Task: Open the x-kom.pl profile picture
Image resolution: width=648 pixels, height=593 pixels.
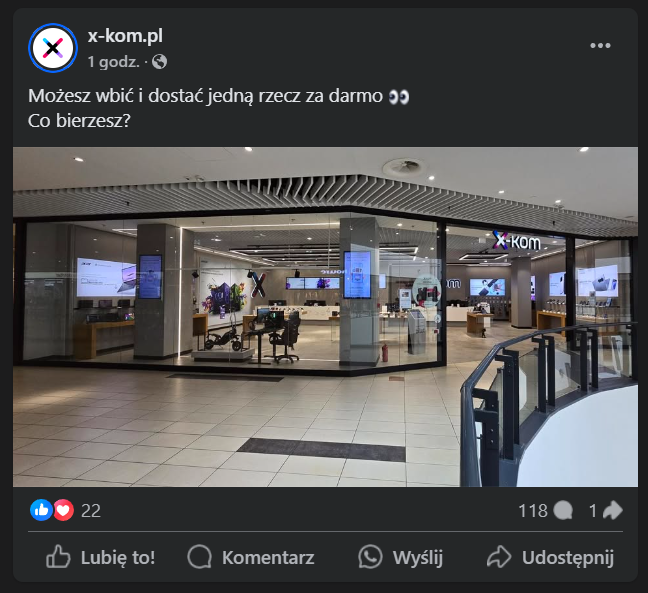Action: click(53, 47)
